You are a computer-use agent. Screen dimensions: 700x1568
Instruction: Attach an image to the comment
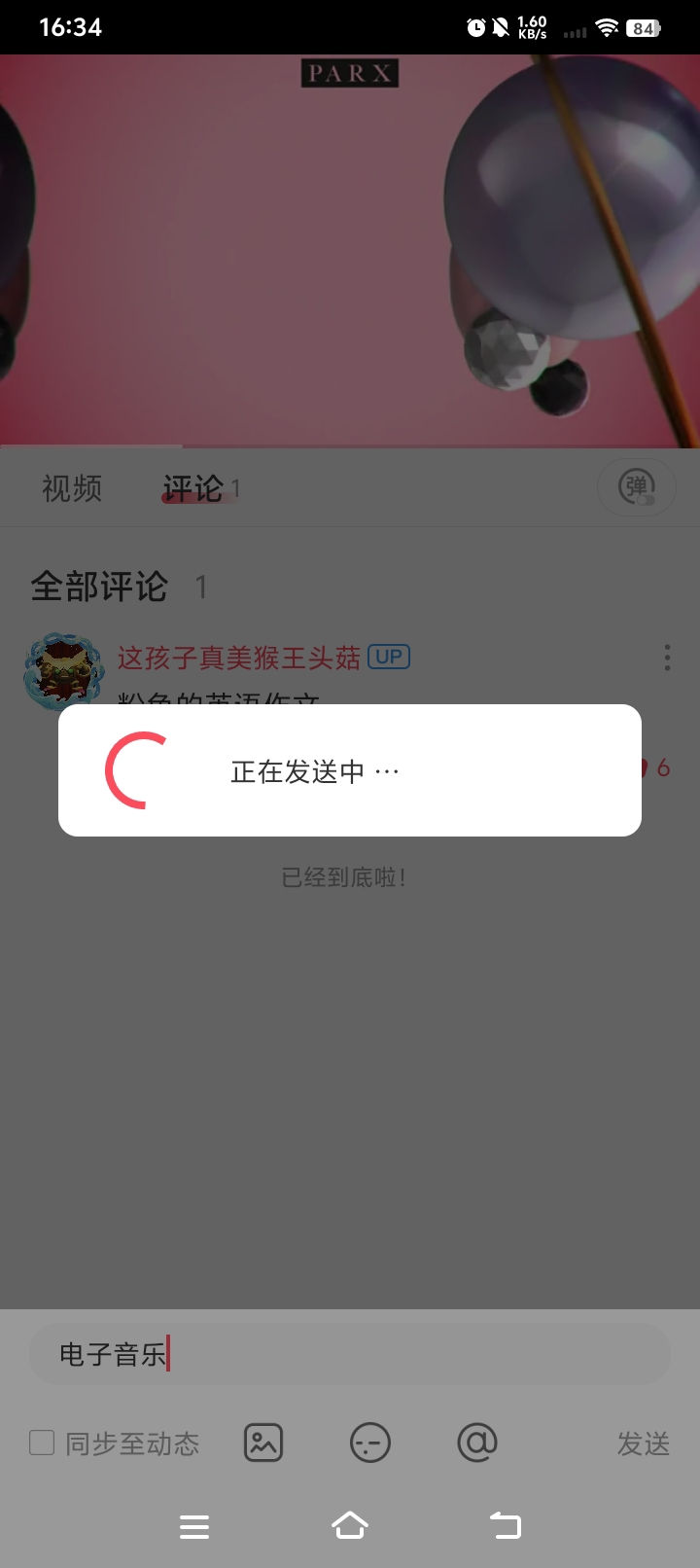coord(263,1443)
